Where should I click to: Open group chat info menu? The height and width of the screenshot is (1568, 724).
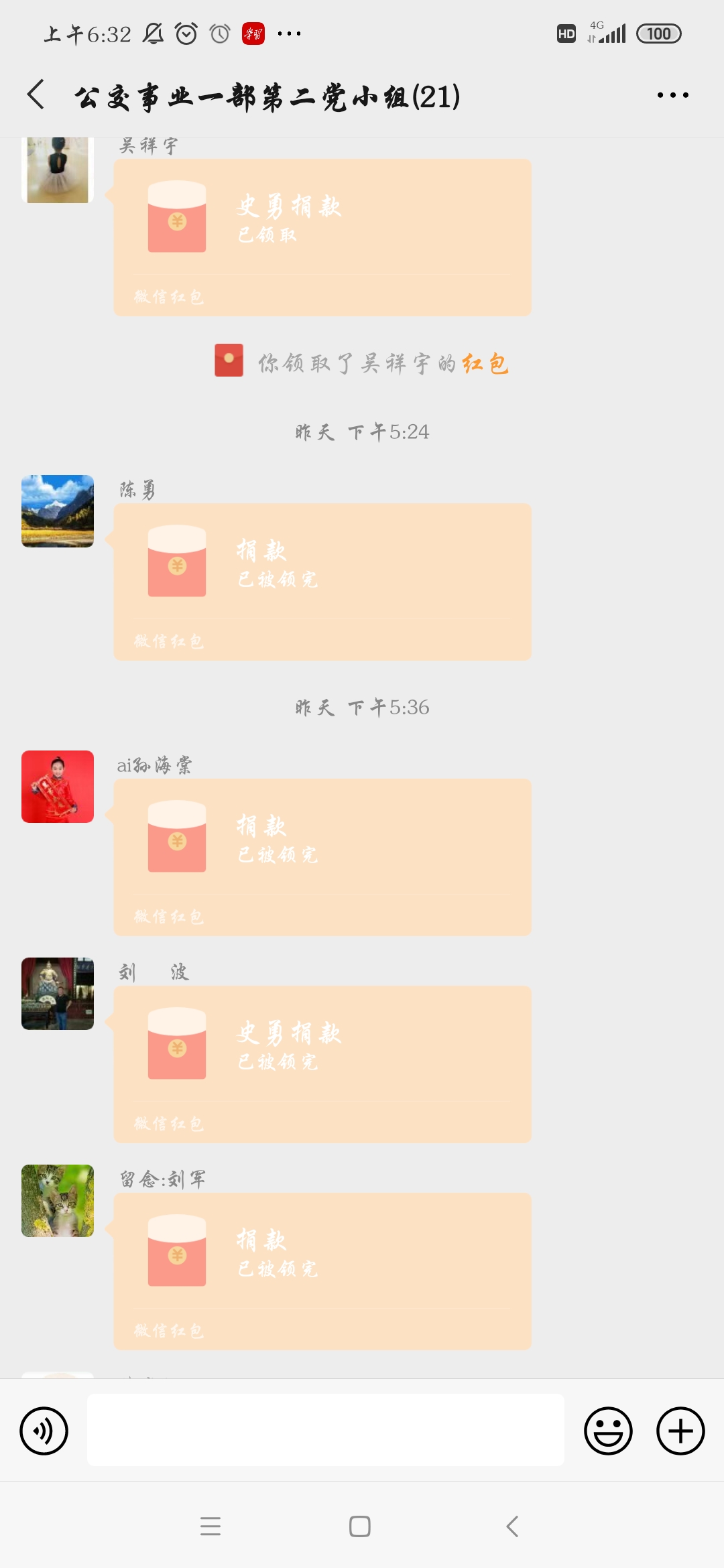pyautogui.click(x=672, y=95)
